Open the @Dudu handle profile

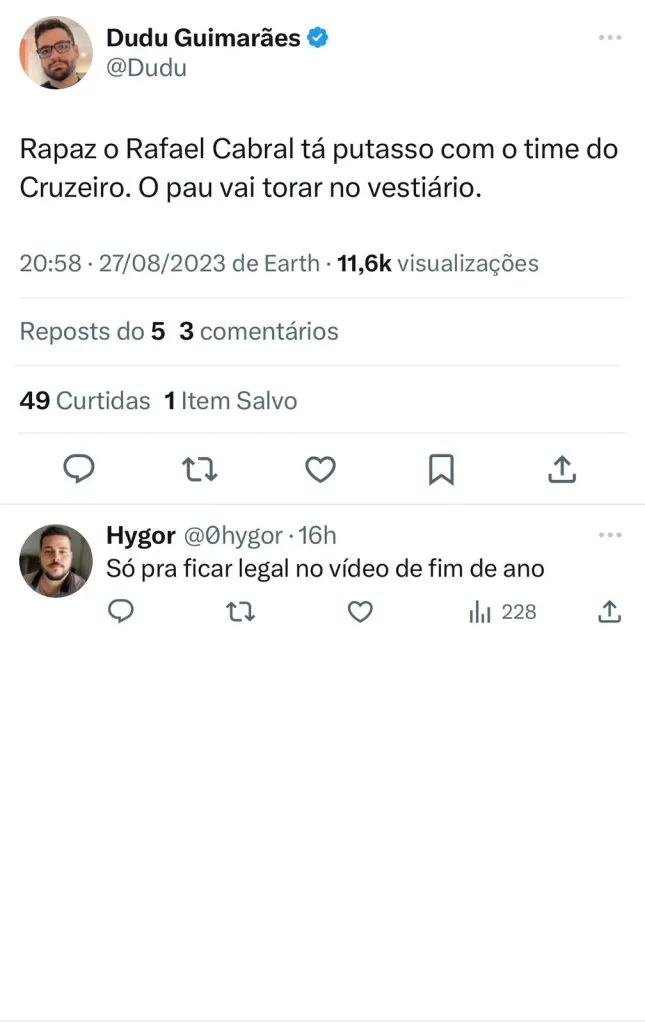point(146,68)
